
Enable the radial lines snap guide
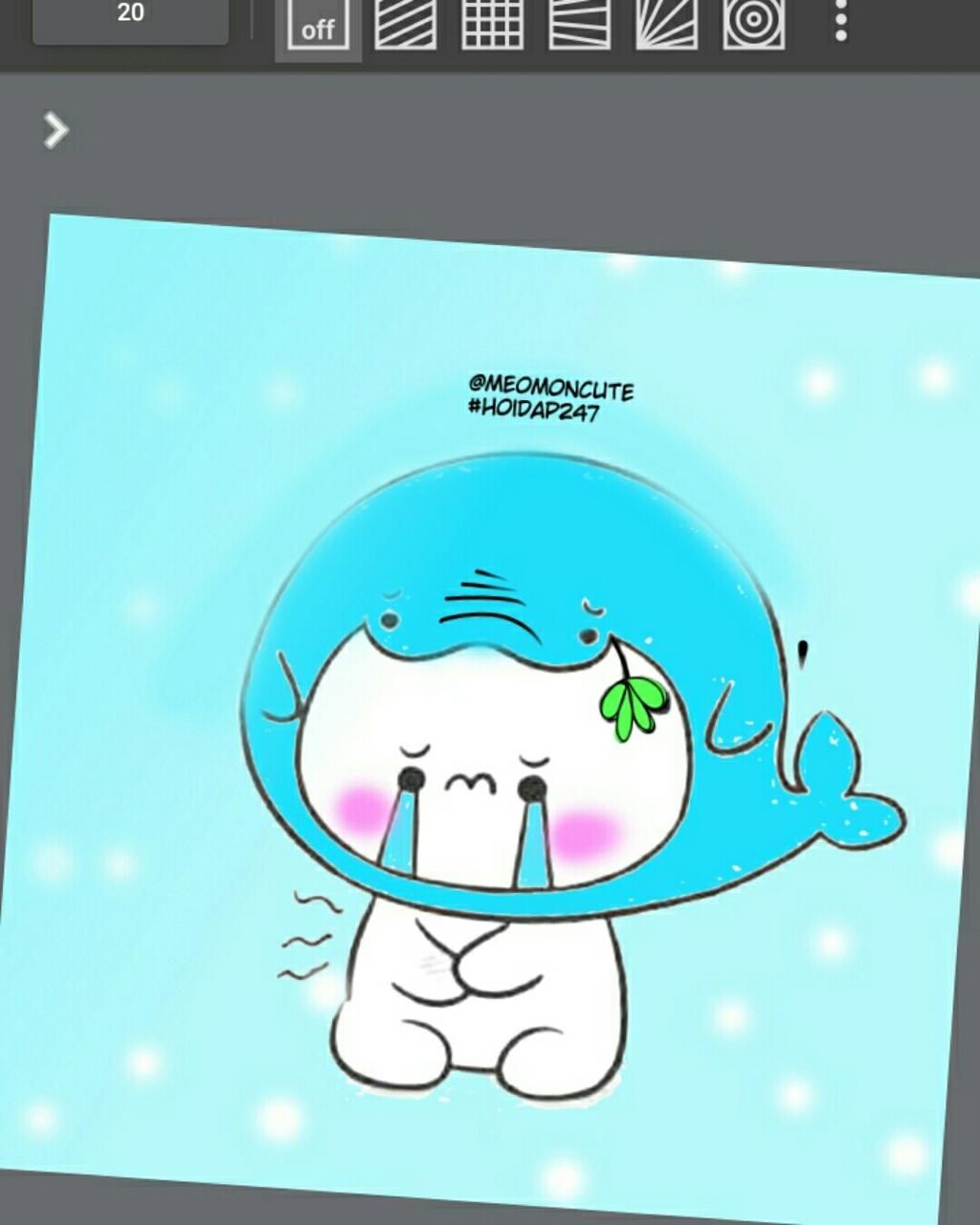click(x=666, y=25)
